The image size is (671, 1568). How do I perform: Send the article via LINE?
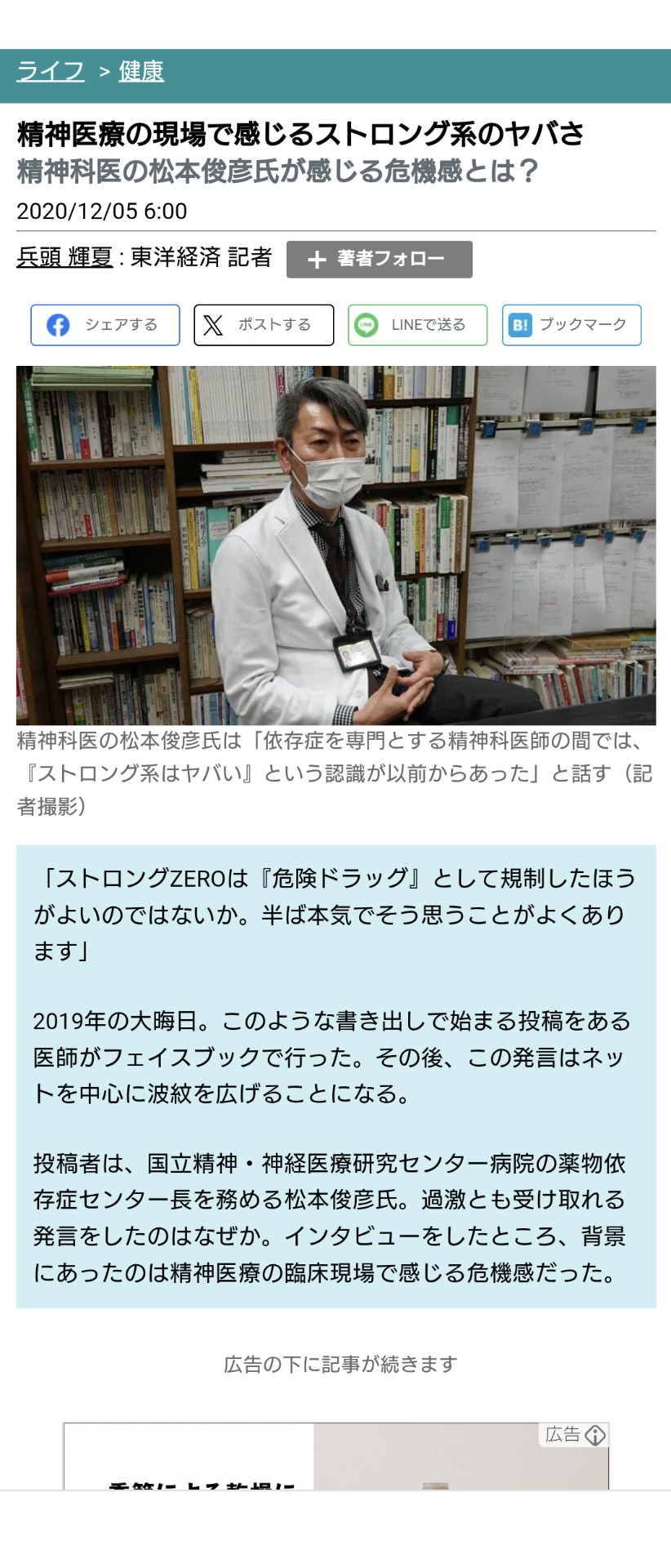[417, 325]
